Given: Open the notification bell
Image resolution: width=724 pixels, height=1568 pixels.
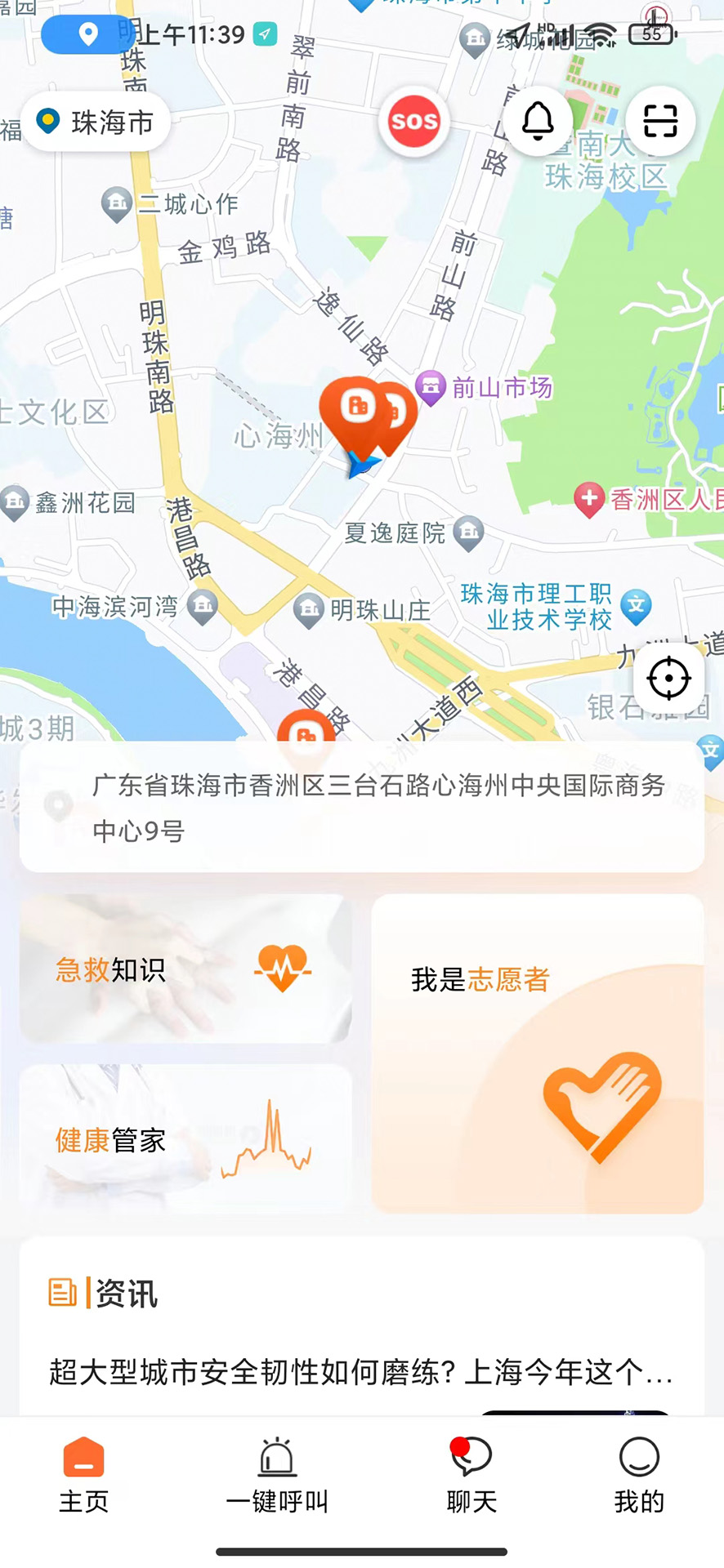Looking at the screenshot, I should pyautogui.click(x=537, y=120).
